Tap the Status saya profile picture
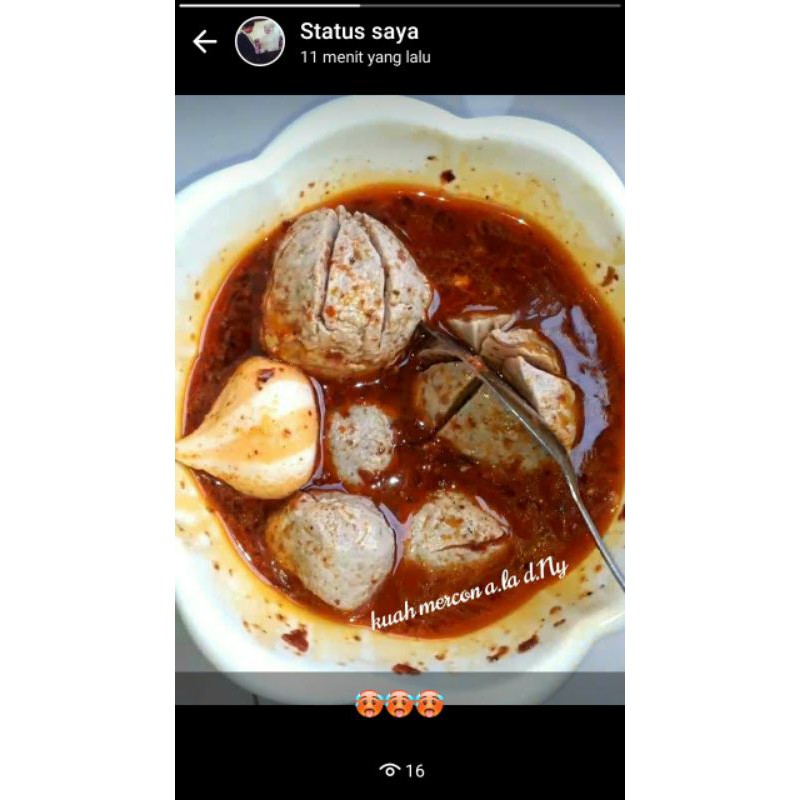 click(x=260, y=41)
